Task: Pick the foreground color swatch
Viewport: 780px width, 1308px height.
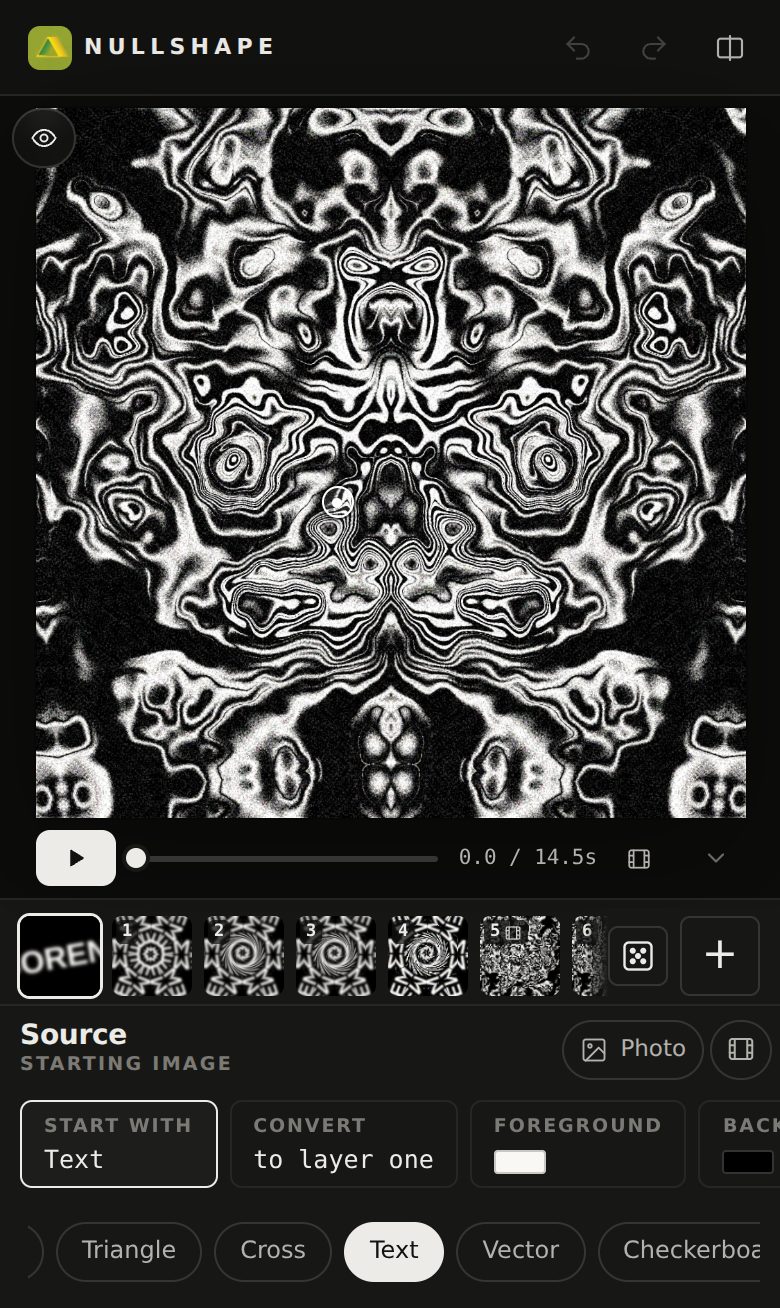Action: [520, 1162]
